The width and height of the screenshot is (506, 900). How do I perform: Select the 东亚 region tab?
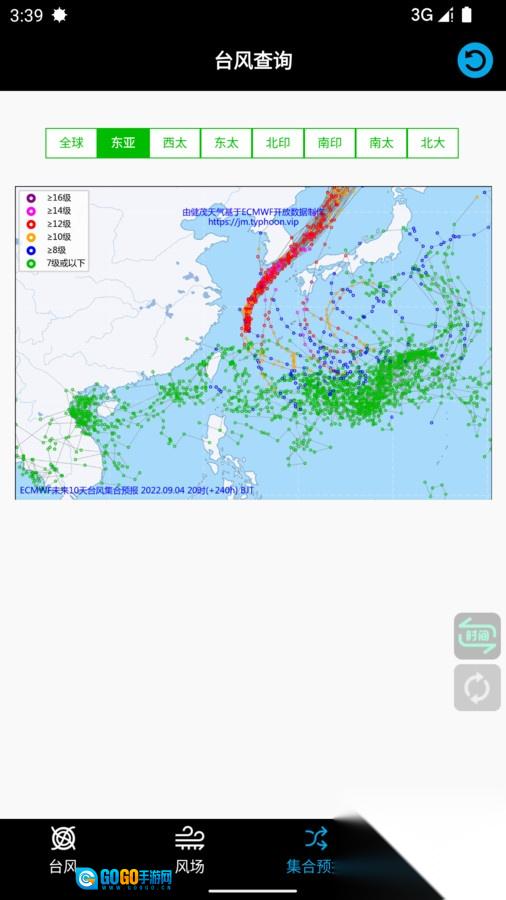(x=123, y=143)
